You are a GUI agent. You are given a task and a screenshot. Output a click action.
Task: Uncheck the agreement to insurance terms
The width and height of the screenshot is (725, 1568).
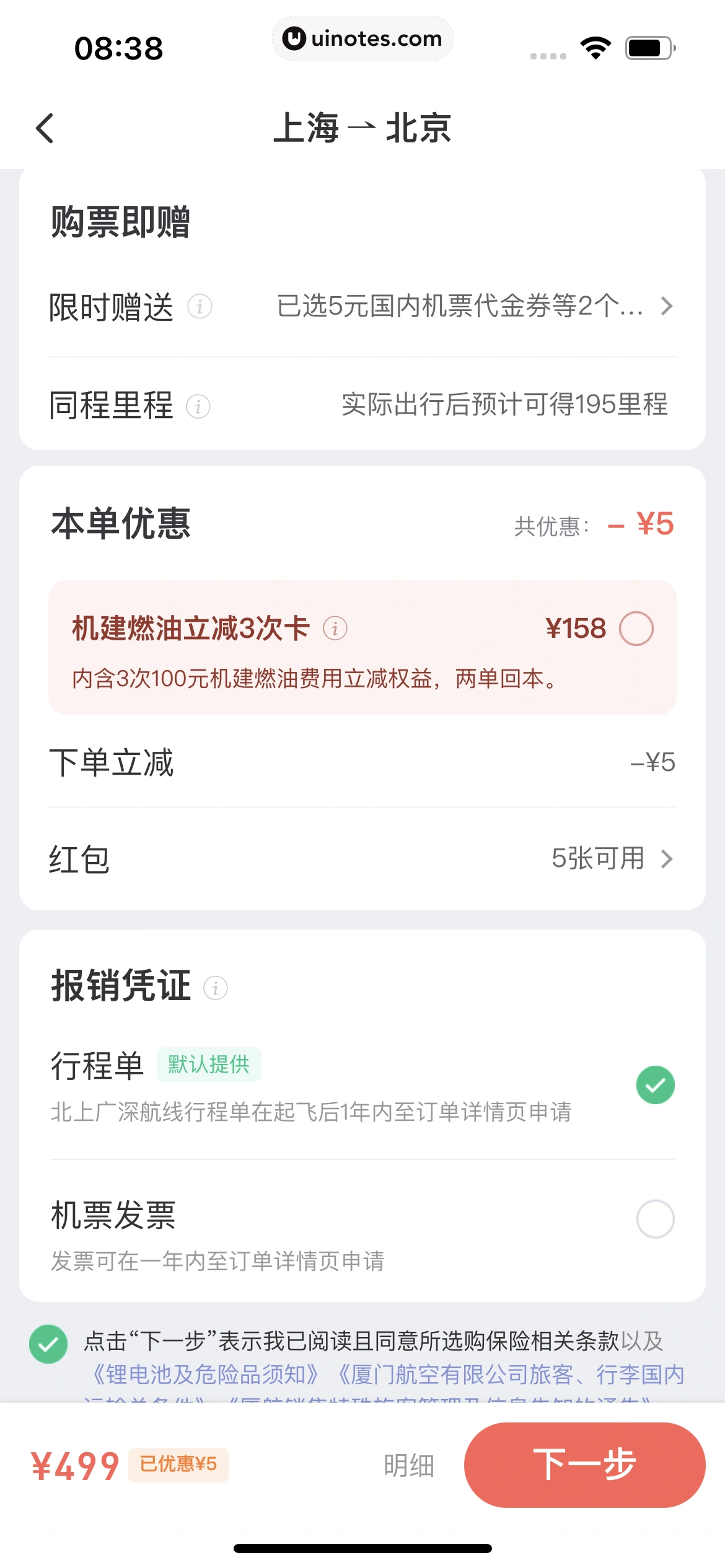[x=48, y=1344]
